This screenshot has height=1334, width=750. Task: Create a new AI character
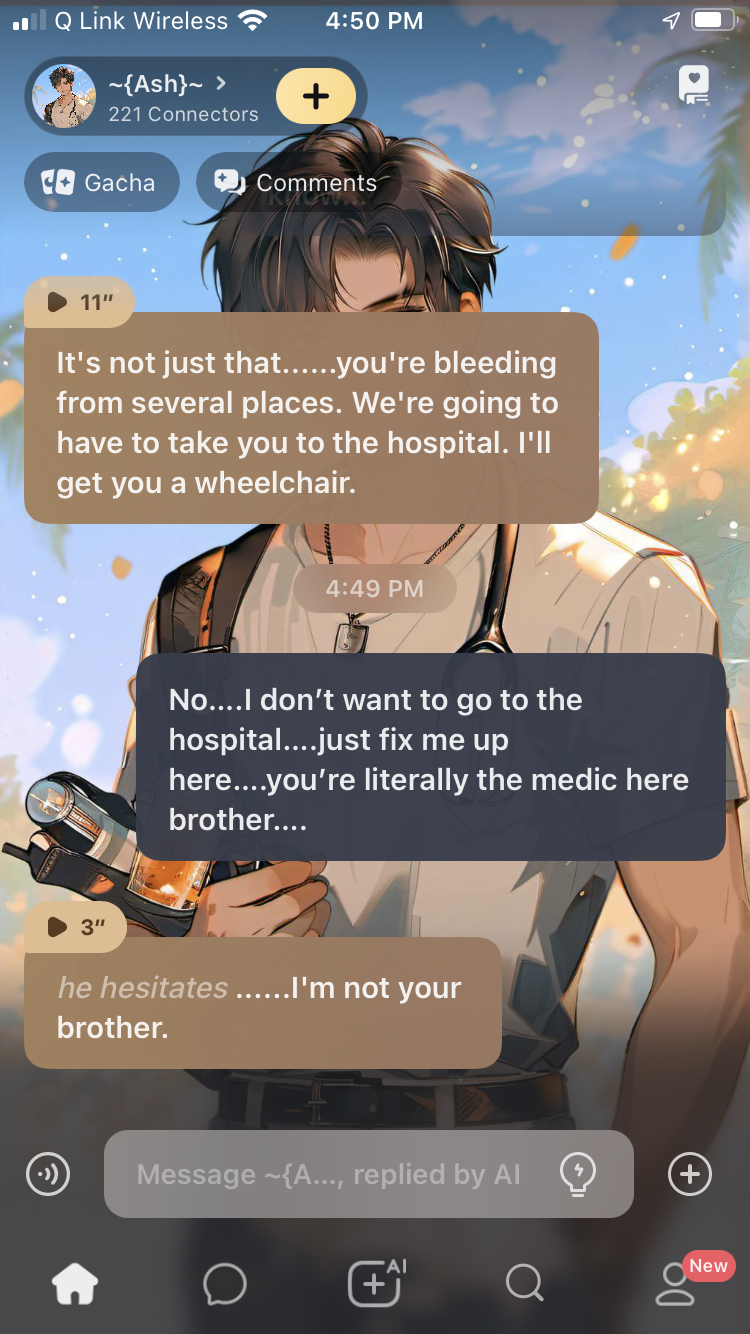coord(375,1283)
